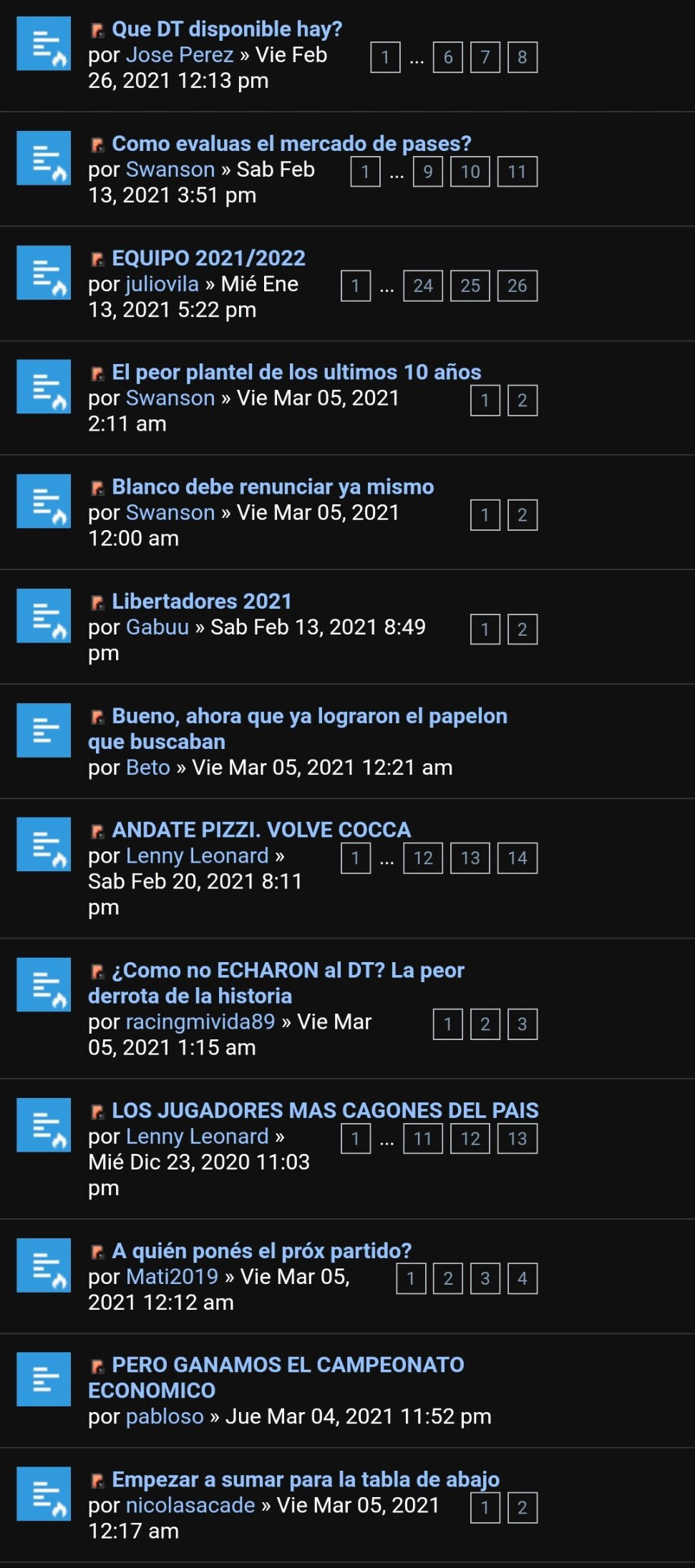Viewport: 695px width, 1568px height.
Task: Go to page 8 of 'Que DT disponible hay?'
Action: point(523,57)
